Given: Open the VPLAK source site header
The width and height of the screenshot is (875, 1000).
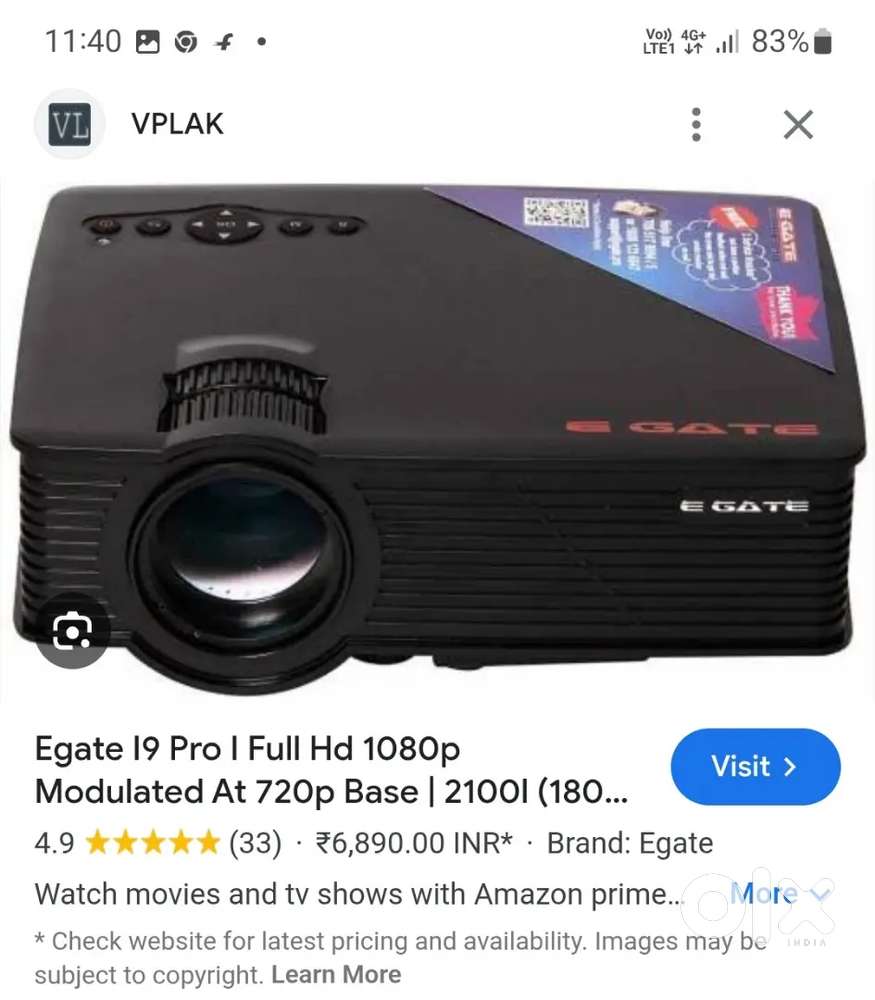Looking at the screenshot, I should click(x=176, y=125).
